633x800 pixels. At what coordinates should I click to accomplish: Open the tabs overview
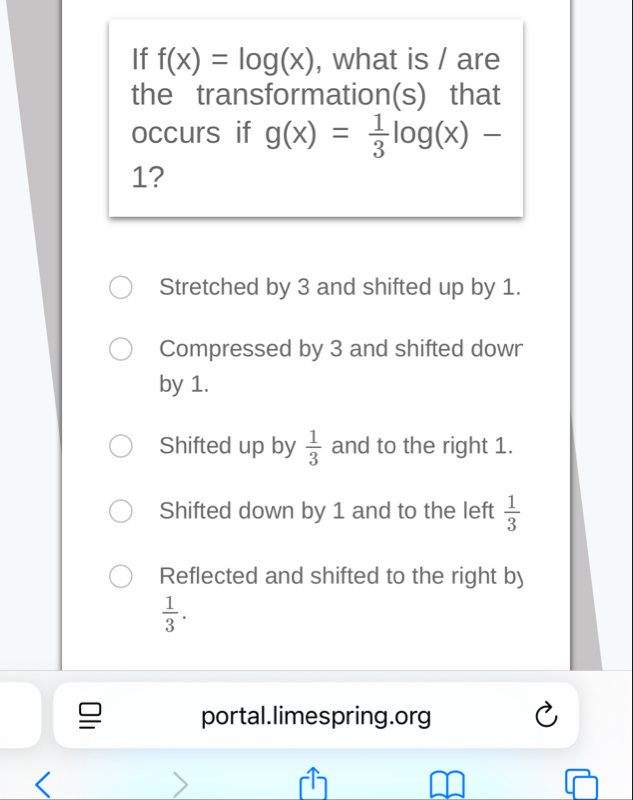tap(581, 784)
